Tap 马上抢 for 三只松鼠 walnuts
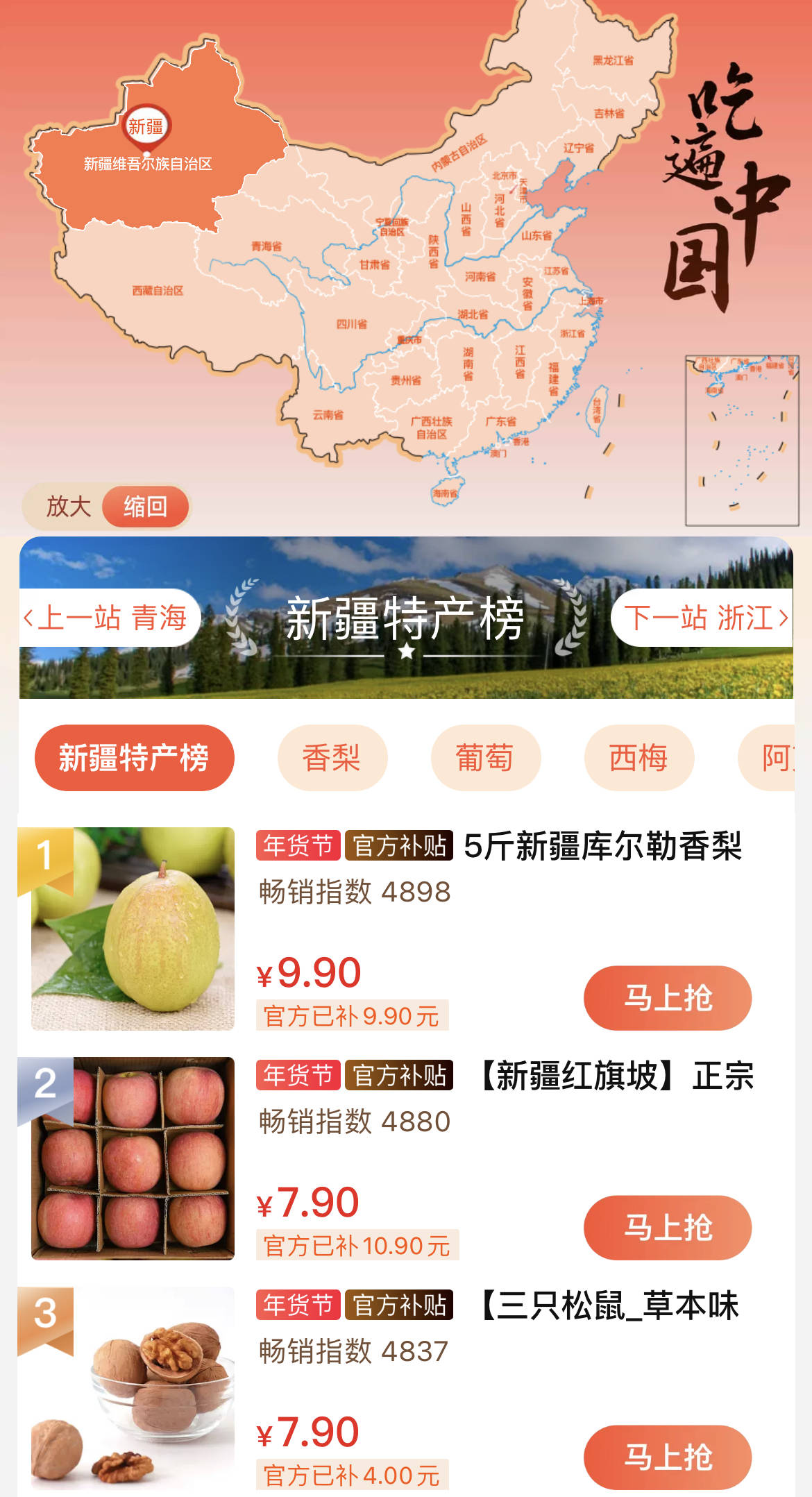Screen dimensions: 812x1497 click(x=668, y=1457)
